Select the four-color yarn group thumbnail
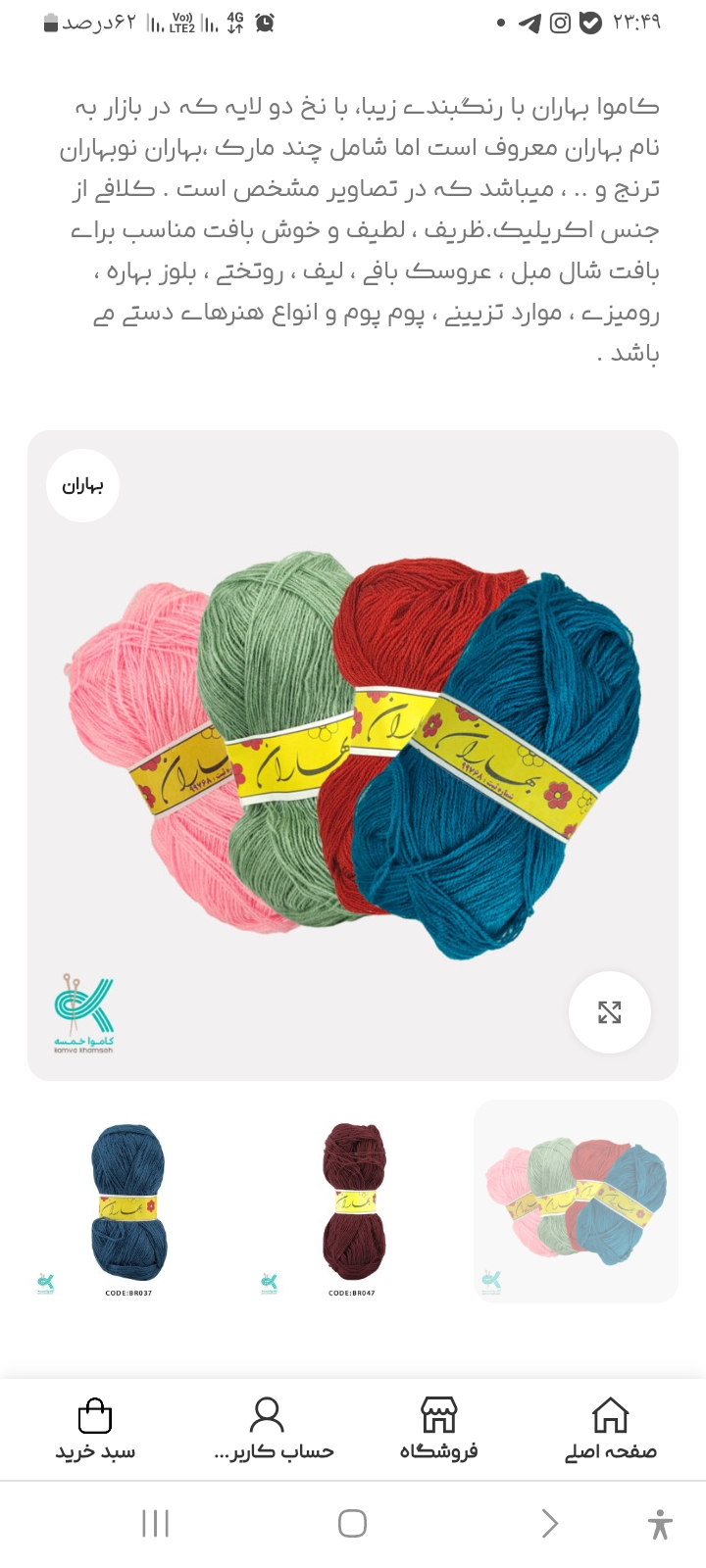The height and width of the screenshot is (1568, 706). point(576,1201)
